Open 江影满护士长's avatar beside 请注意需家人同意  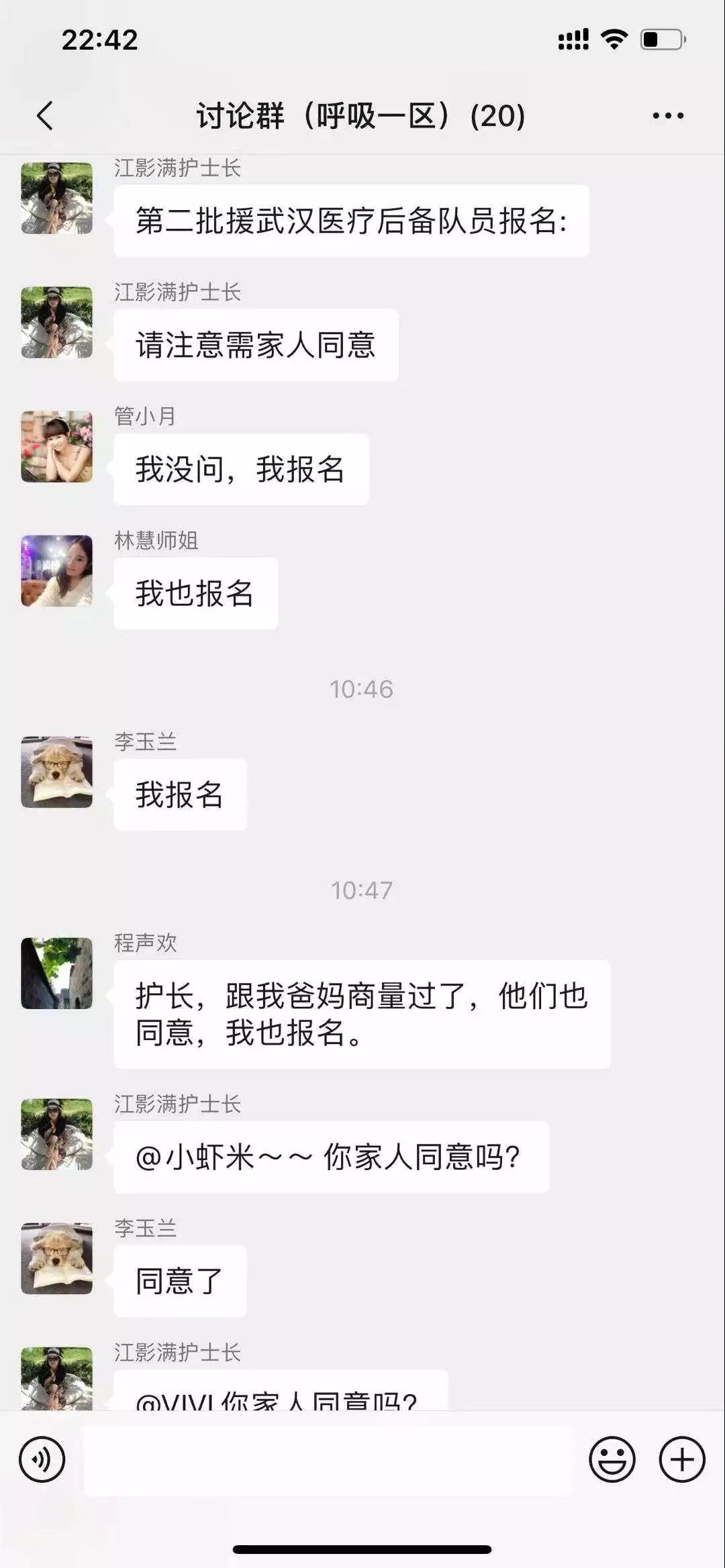(57, 323)
